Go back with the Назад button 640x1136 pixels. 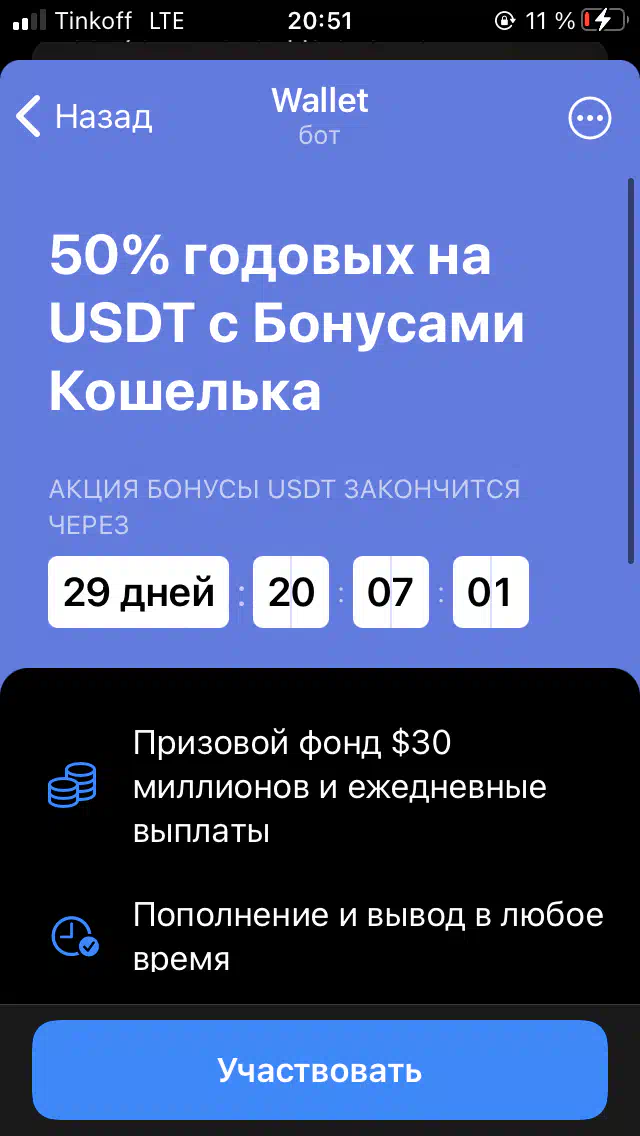click(x=84, y=117)
